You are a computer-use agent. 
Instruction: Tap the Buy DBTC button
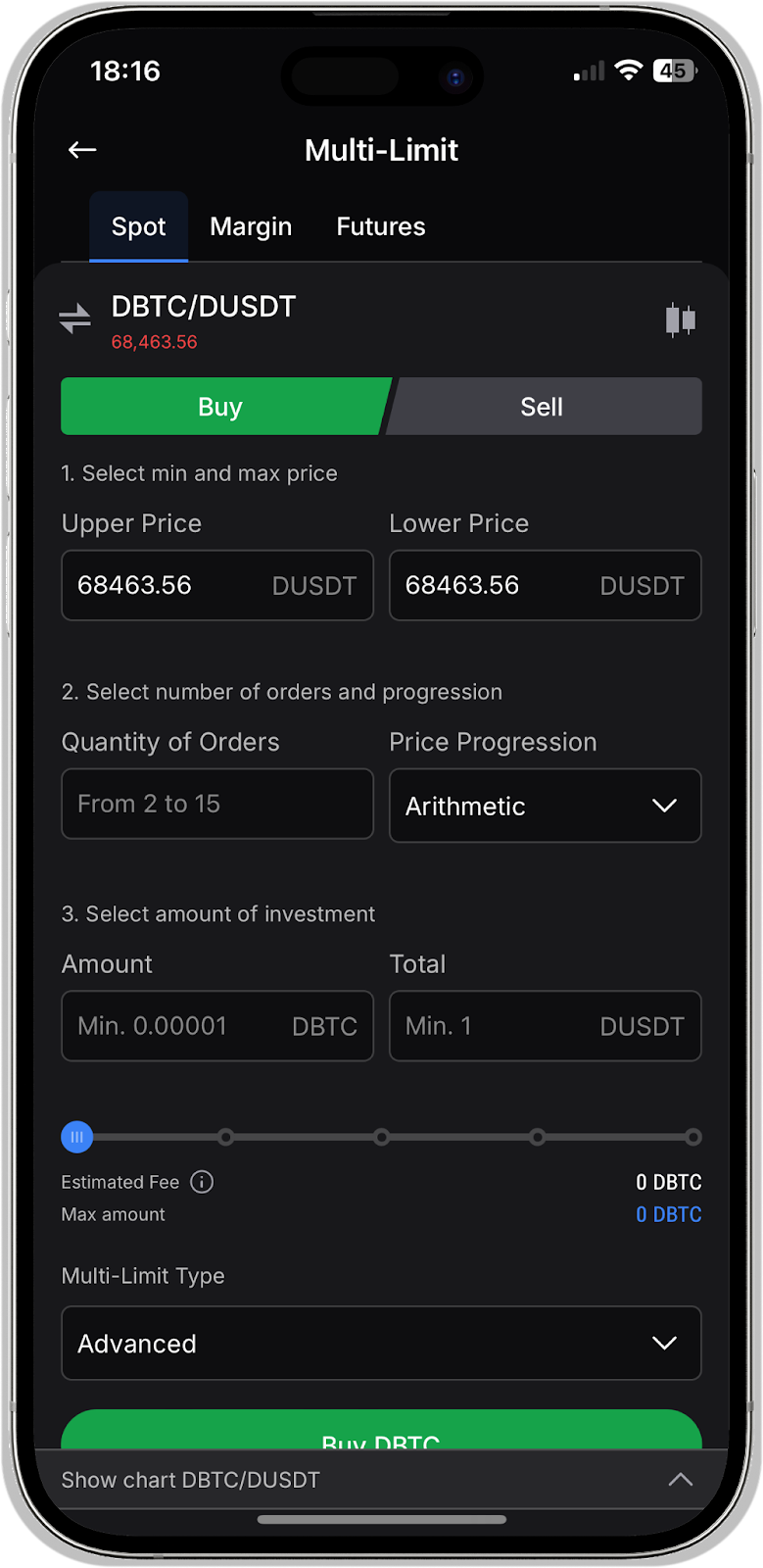381,1432
